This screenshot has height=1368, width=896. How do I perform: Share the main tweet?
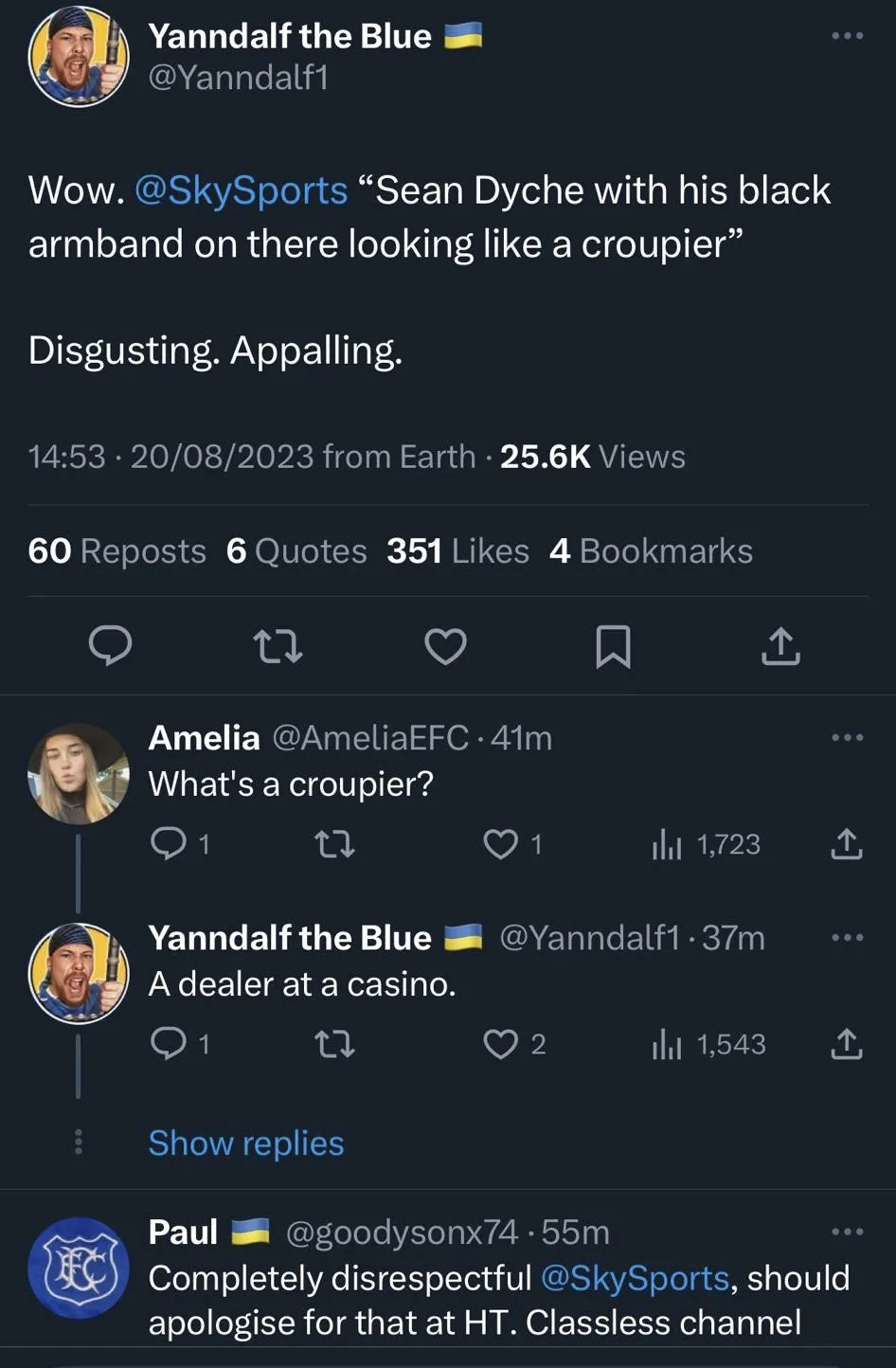pyautogui.click(x=780, y=647)
